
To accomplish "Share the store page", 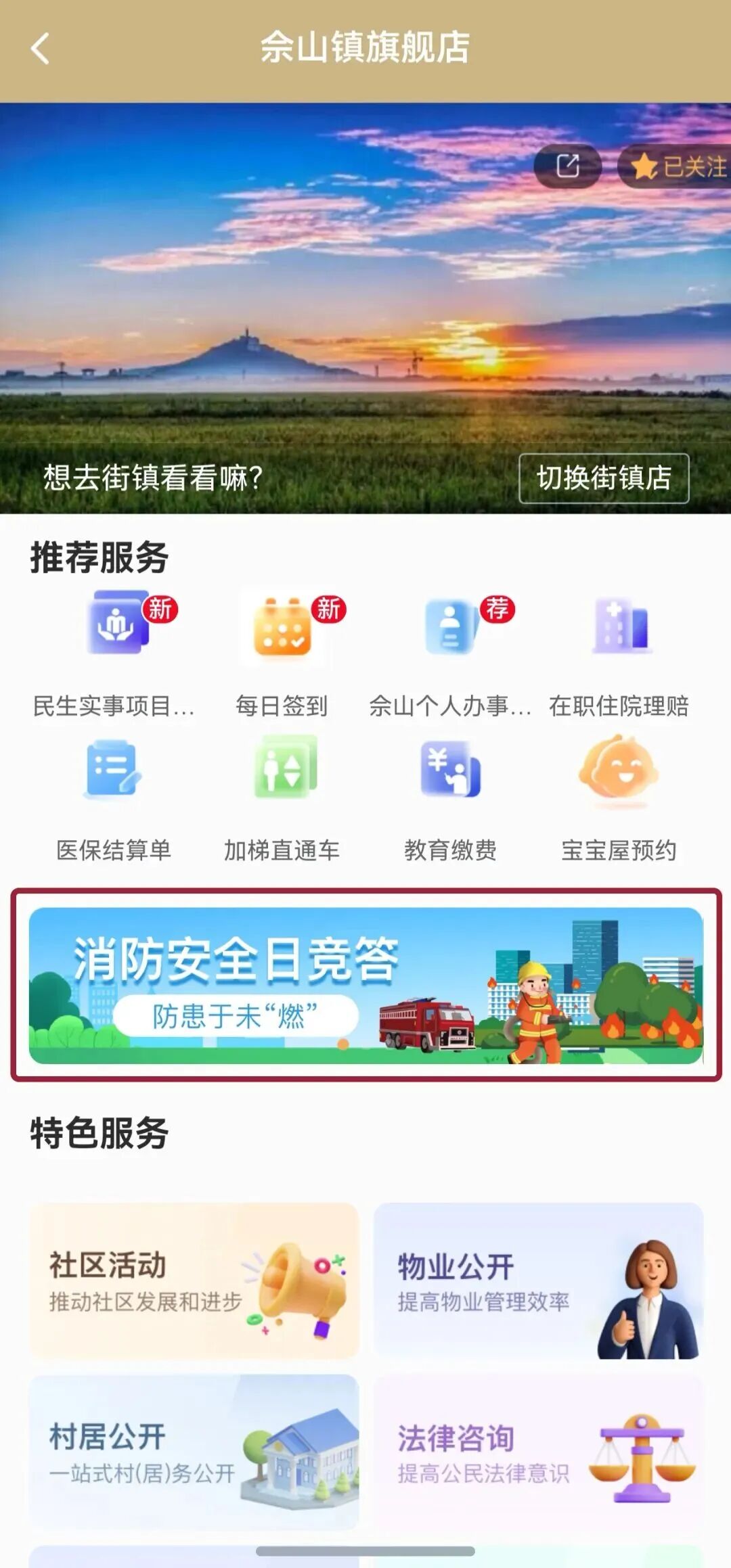I will pos(567,166).
